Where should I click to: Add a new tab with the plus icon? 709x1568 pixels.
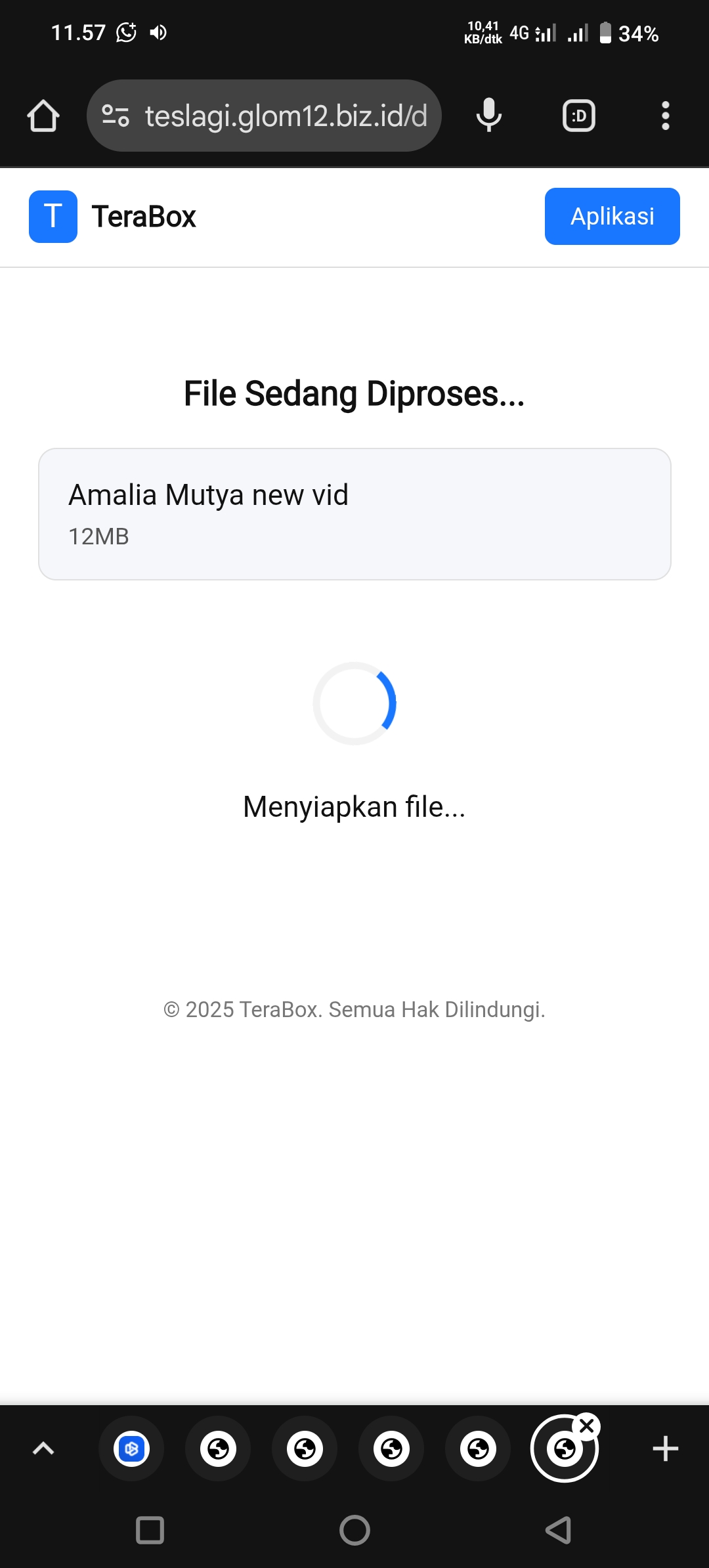pyautogui.click(x=665, y=1448)
